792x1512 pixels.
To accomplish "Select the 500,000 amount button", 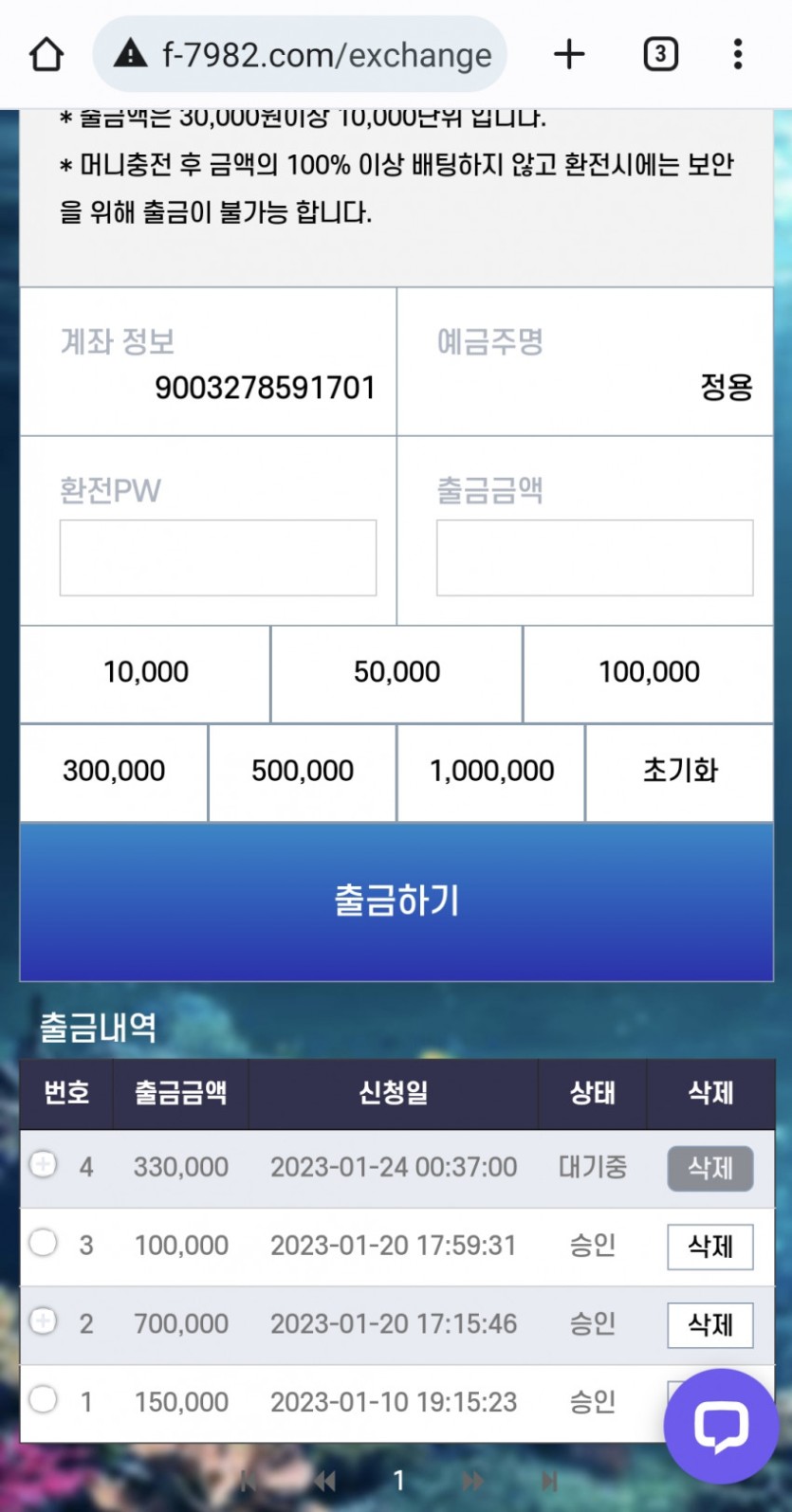I will coord(303,771).
